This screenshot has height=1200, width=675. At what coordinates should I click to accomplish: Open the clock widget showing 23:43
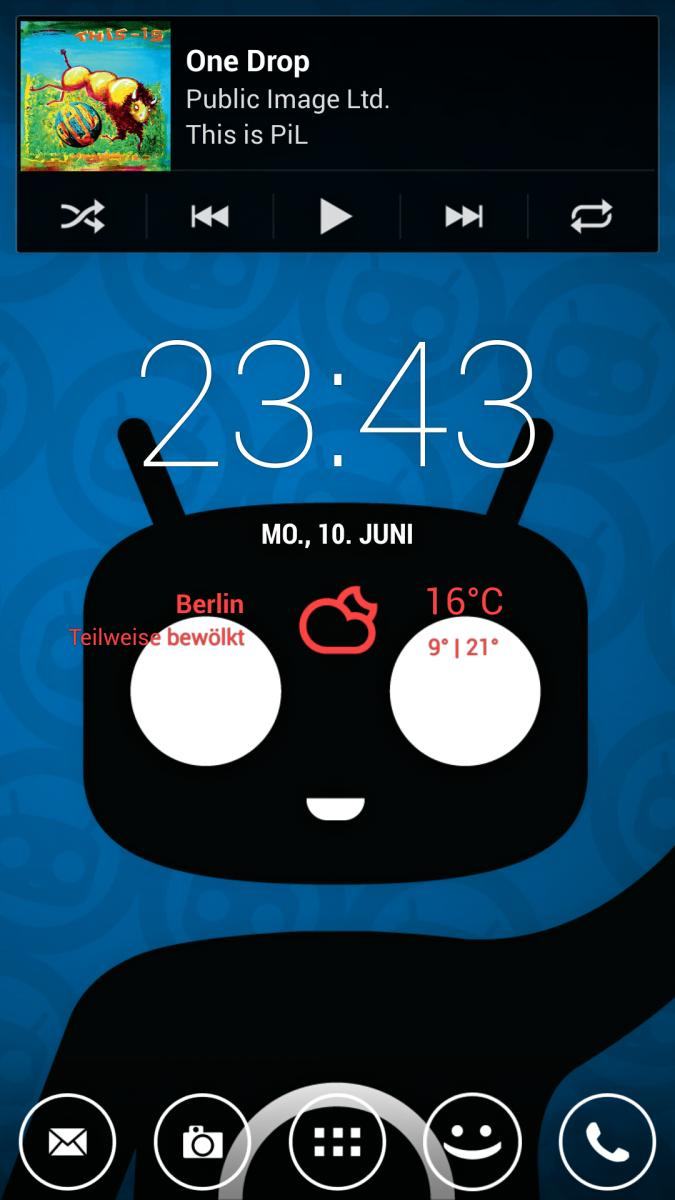338,405
